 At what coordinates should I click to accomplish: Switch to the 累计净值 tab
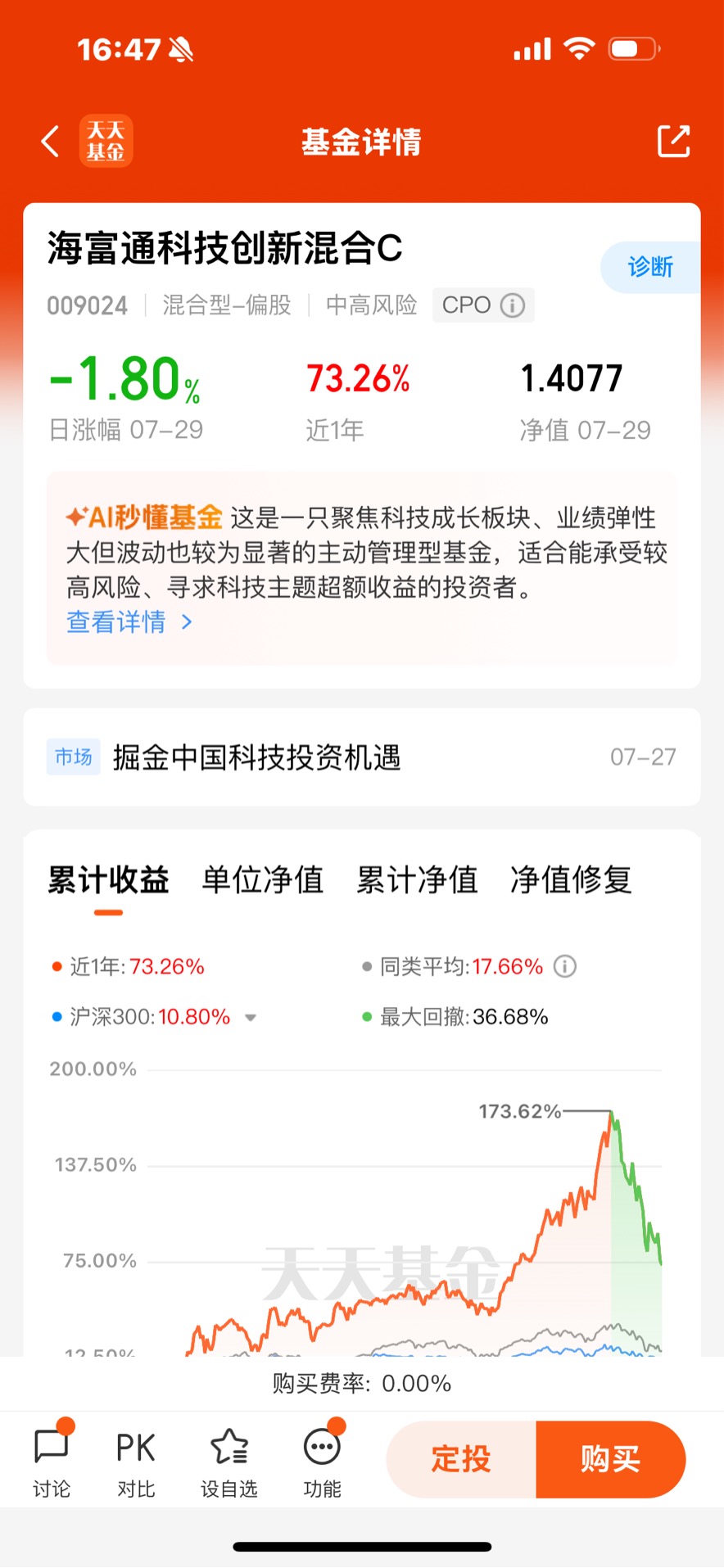417,880
